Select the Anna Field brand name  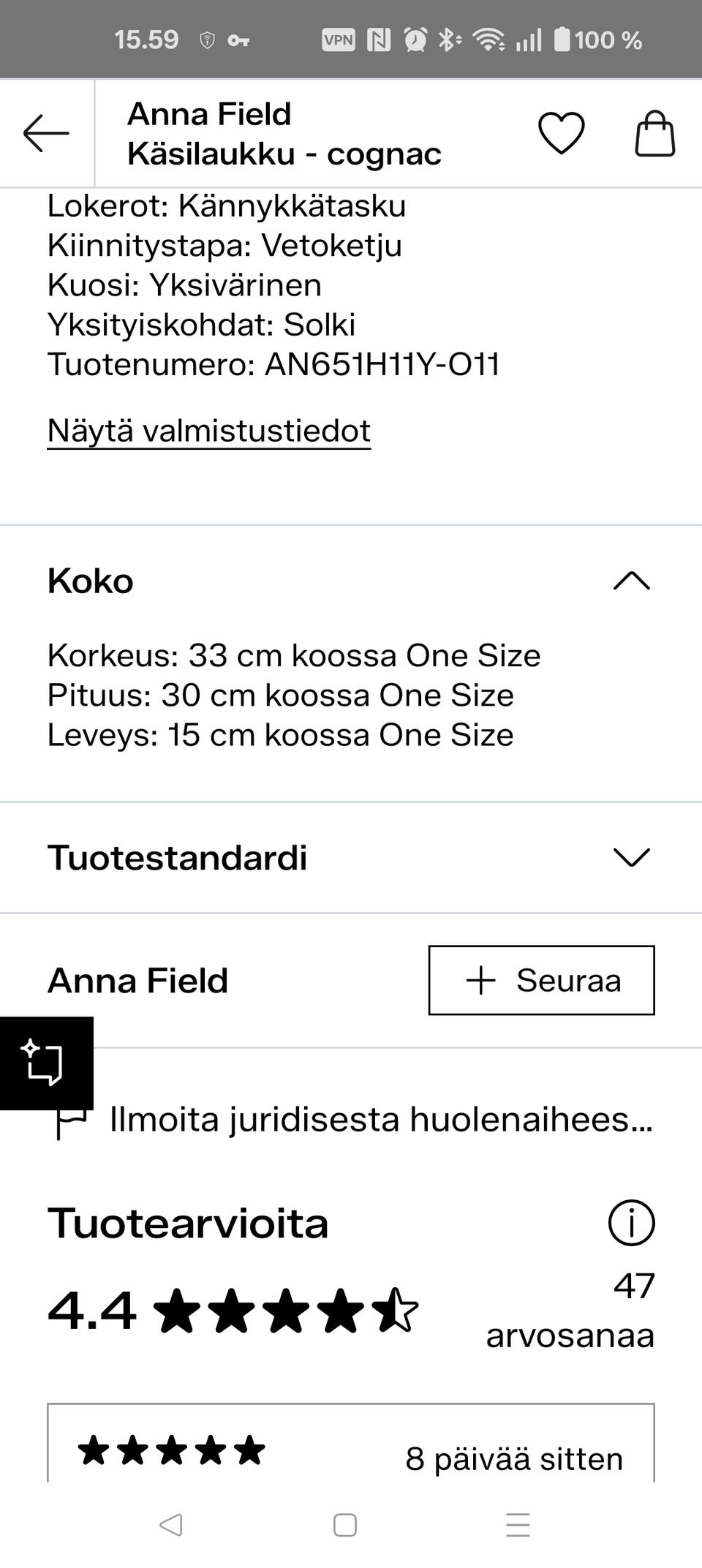coord(137,981)
